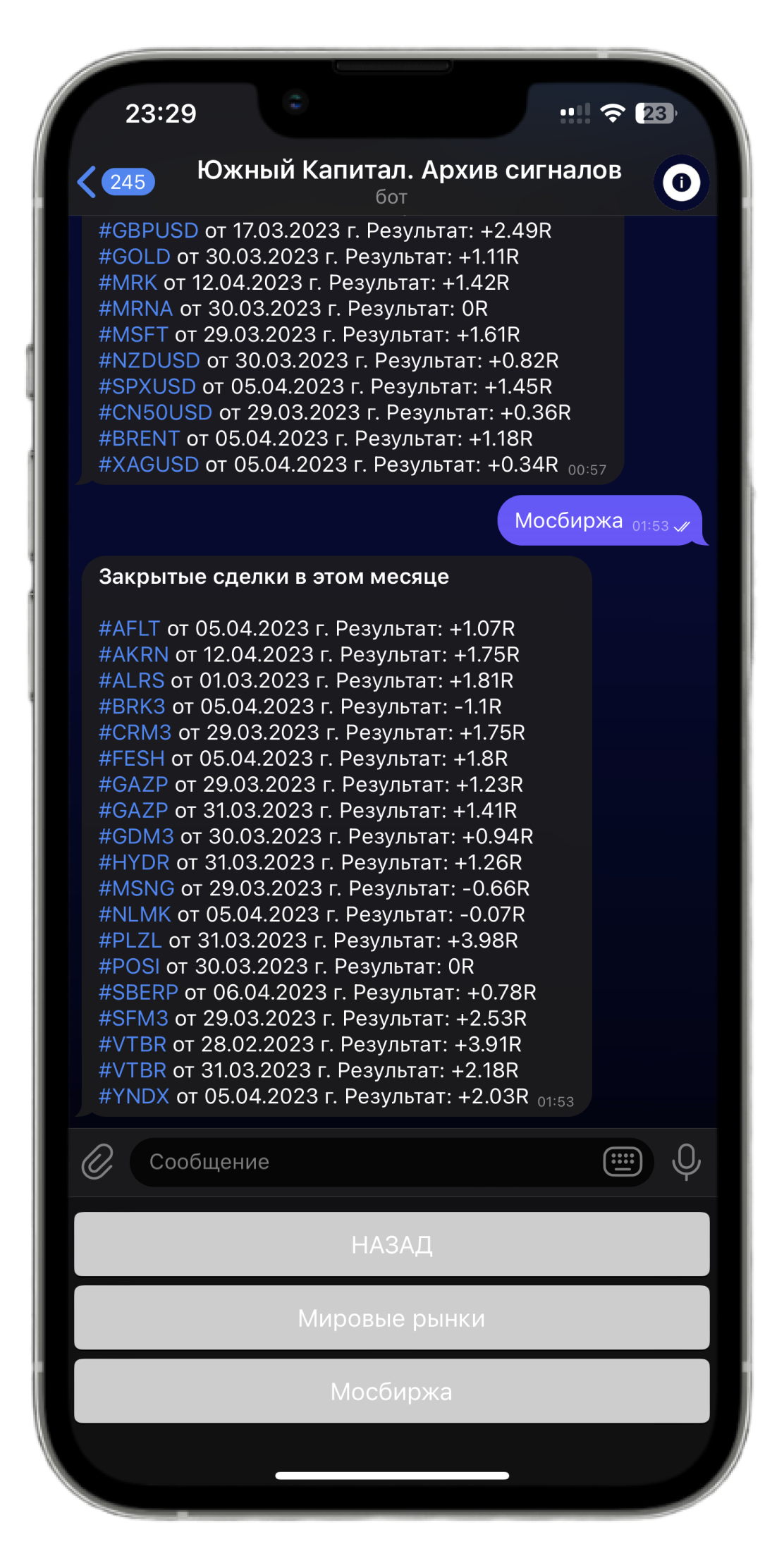Open the bot profile info icon
The width and height of the screenshot is (784, 1568).
(681, 183)
